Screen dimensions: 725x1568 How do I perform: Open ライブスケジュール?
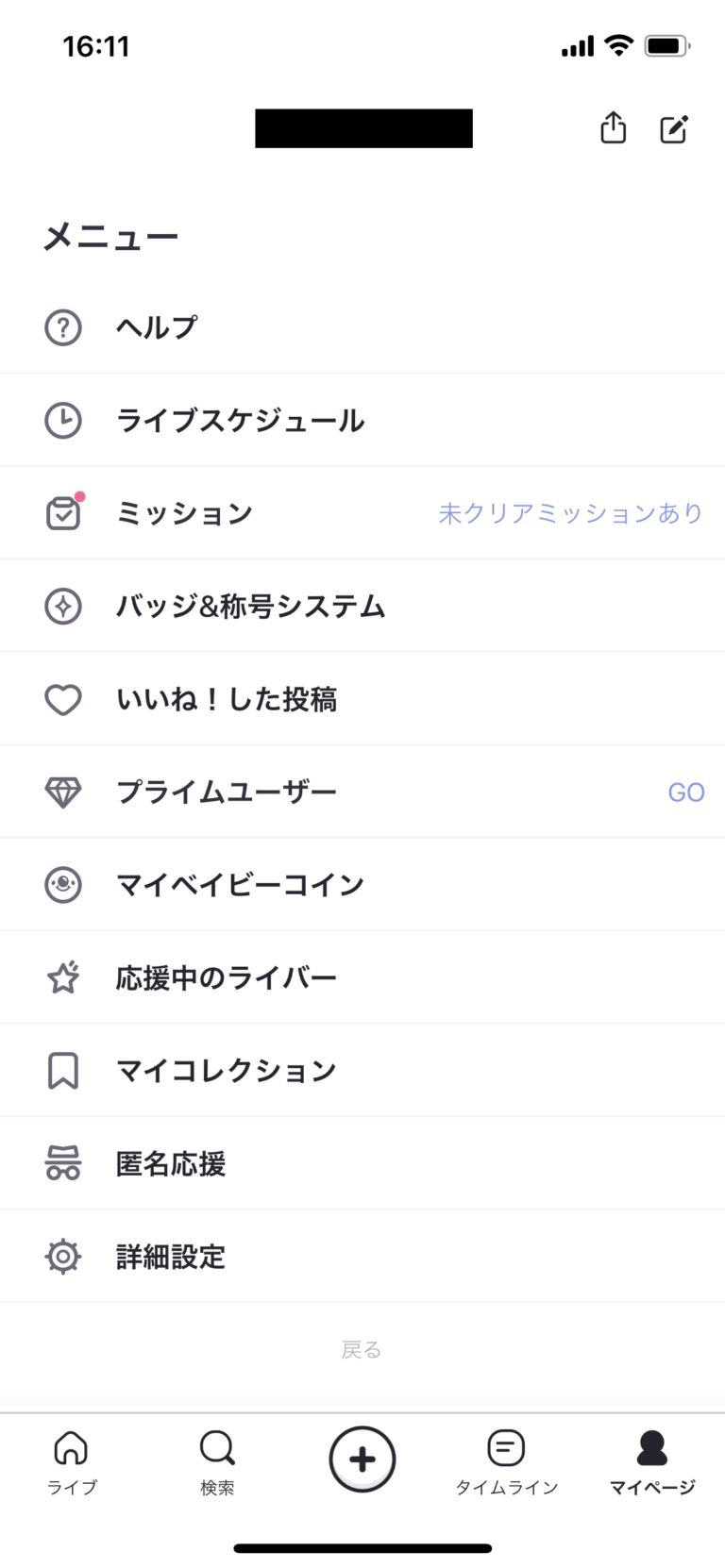(x=362, y=420)
